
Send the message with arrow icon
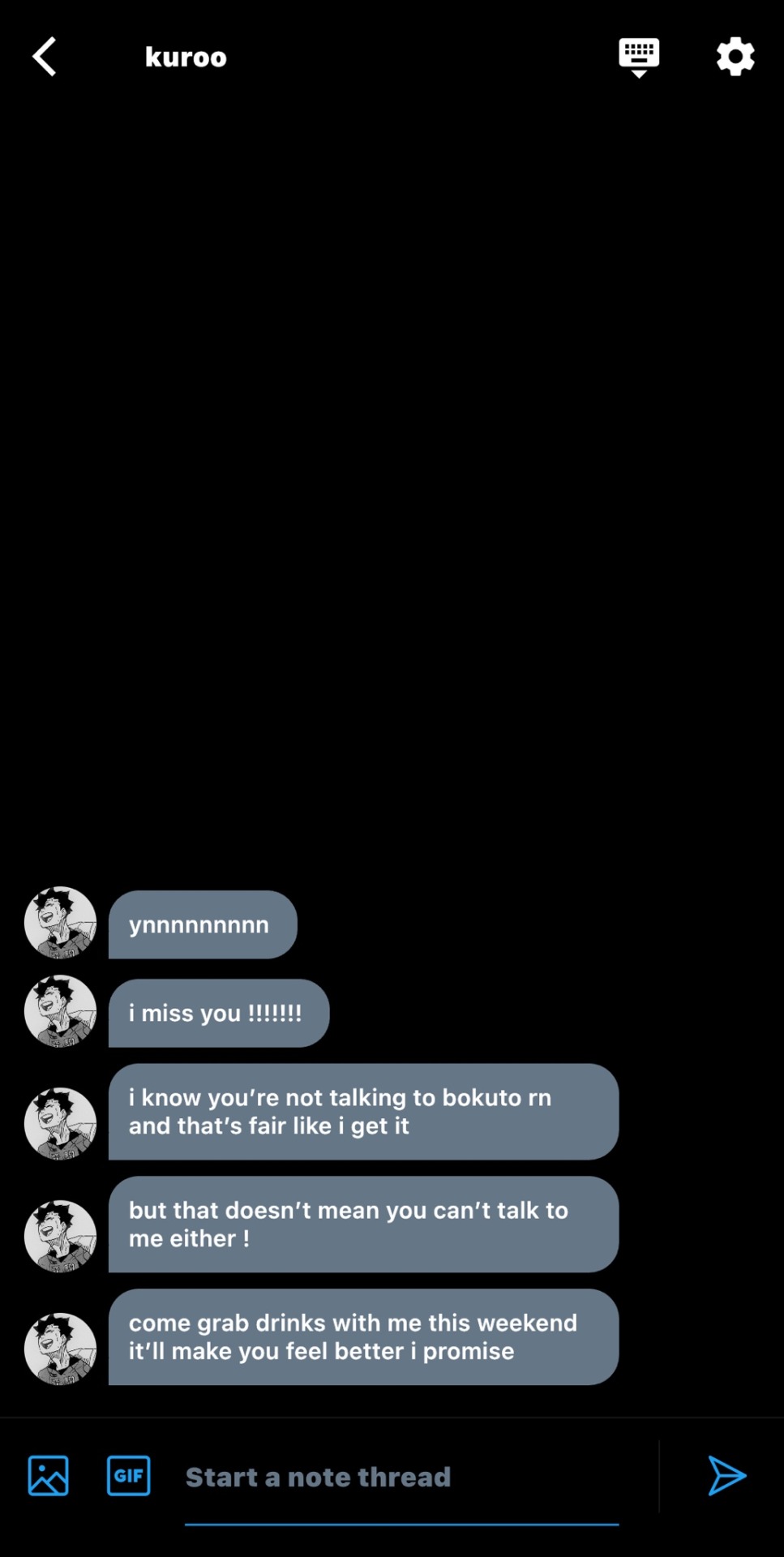pos(726,1475)
